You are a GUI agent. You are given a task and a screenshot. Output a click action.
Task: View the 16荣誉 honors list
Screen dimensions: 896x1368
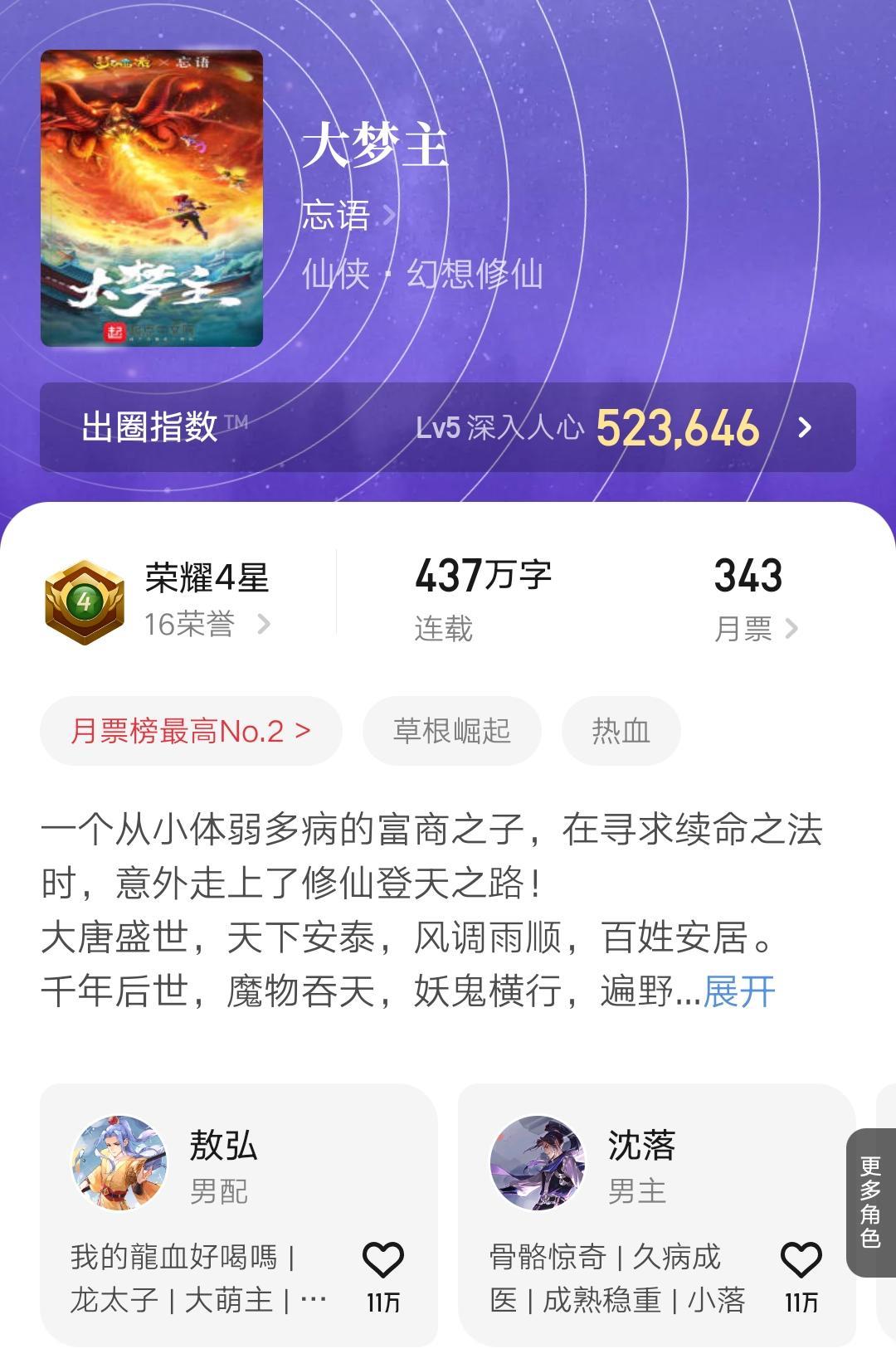[x=207, y=624]
